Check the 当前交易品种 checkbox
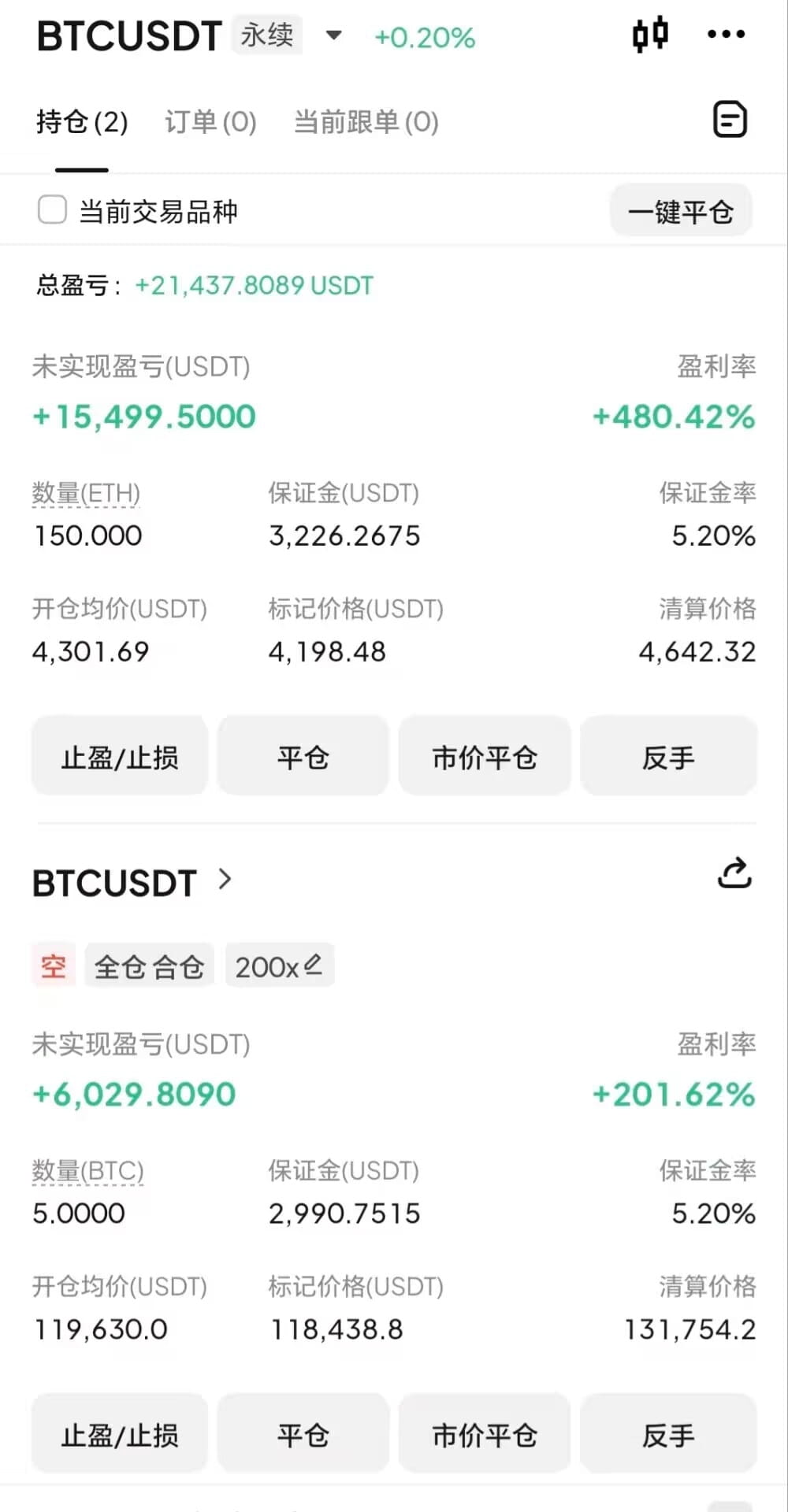Image resolution: width=788 pixels, height=1512 pixels. pyautogui.click(x=53, y=210)
